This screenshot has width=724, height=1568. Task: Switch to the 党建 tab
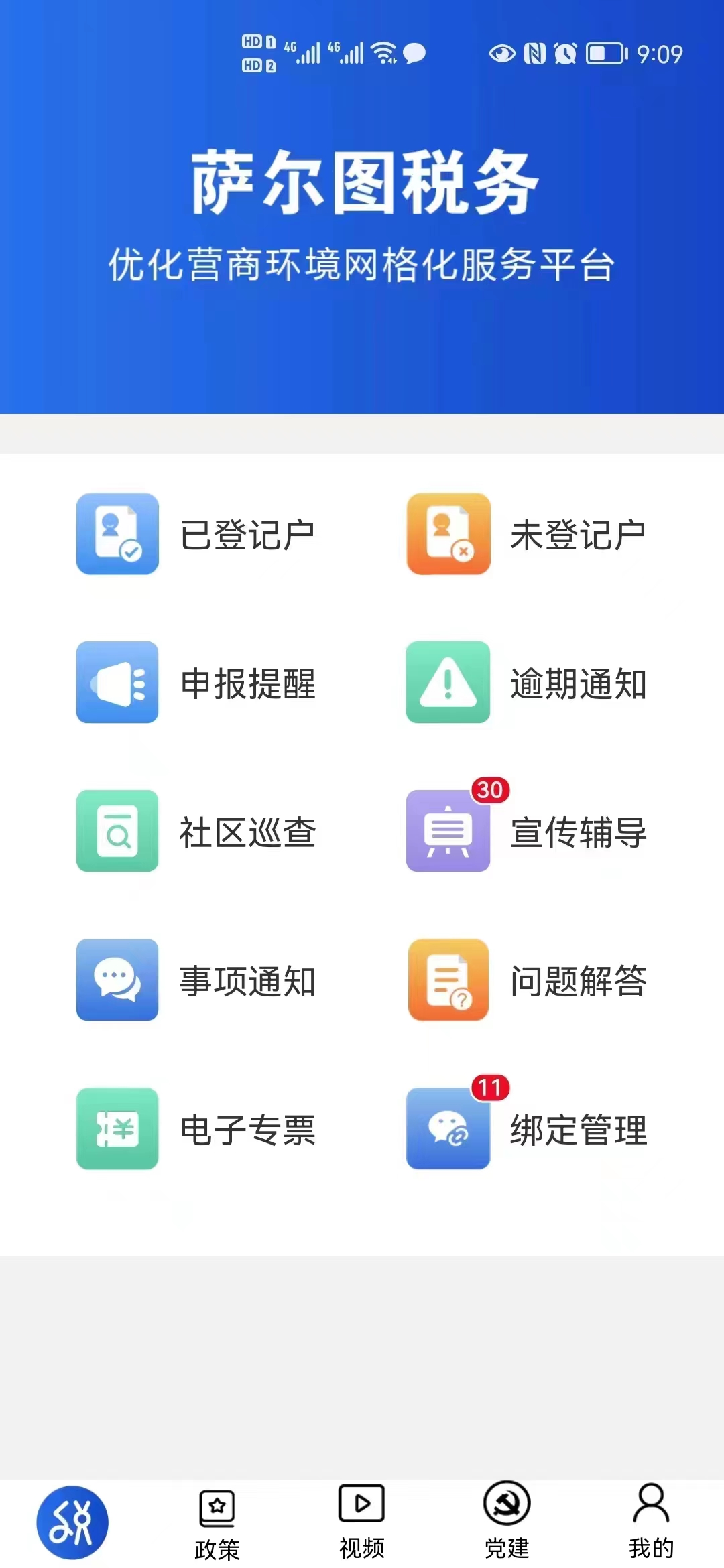click(507, 1521)
